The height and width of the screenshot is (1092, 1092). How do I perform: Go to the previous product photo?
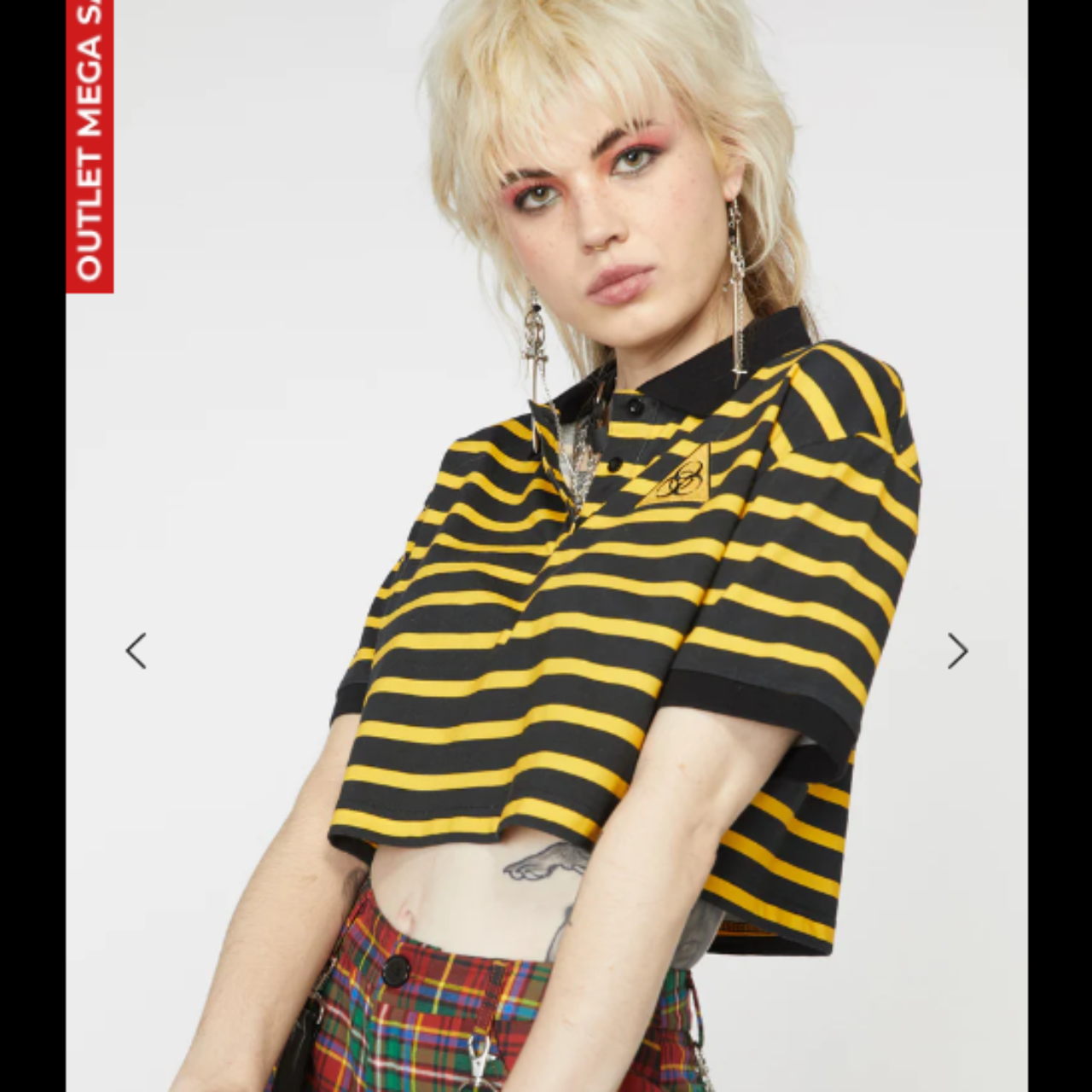click(136, 651)
